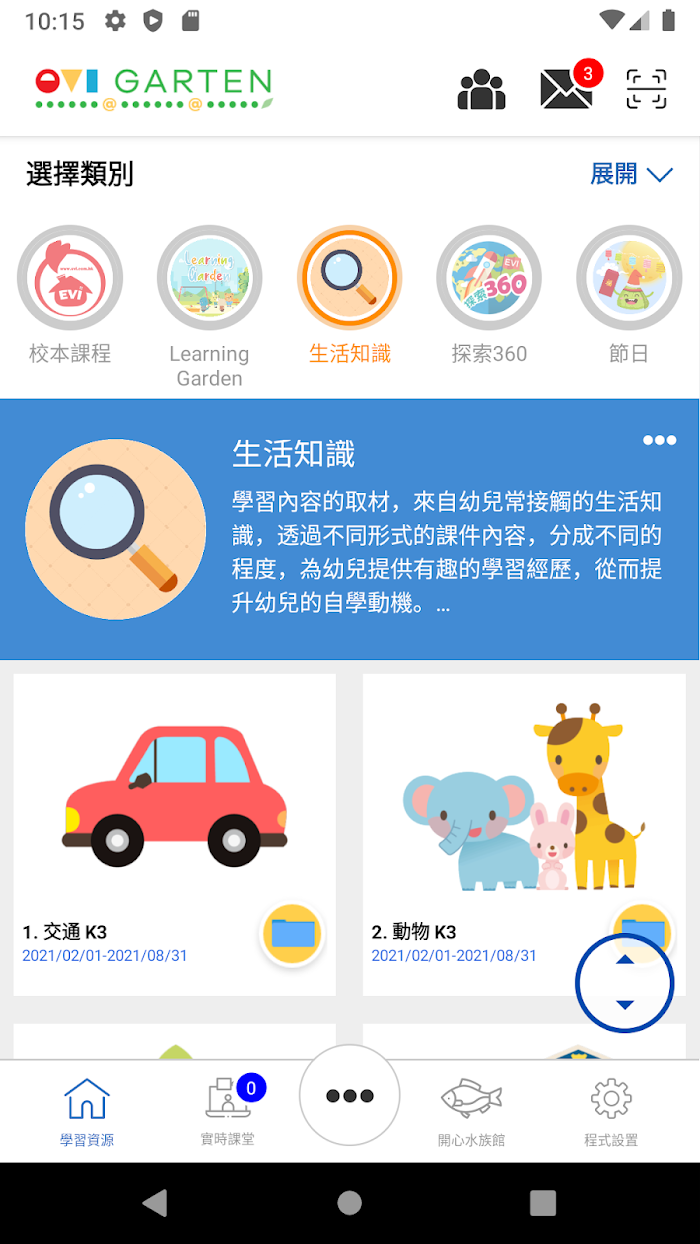Select the Learning Garden category
700x1244 pixels.
(x=209, y=307)
